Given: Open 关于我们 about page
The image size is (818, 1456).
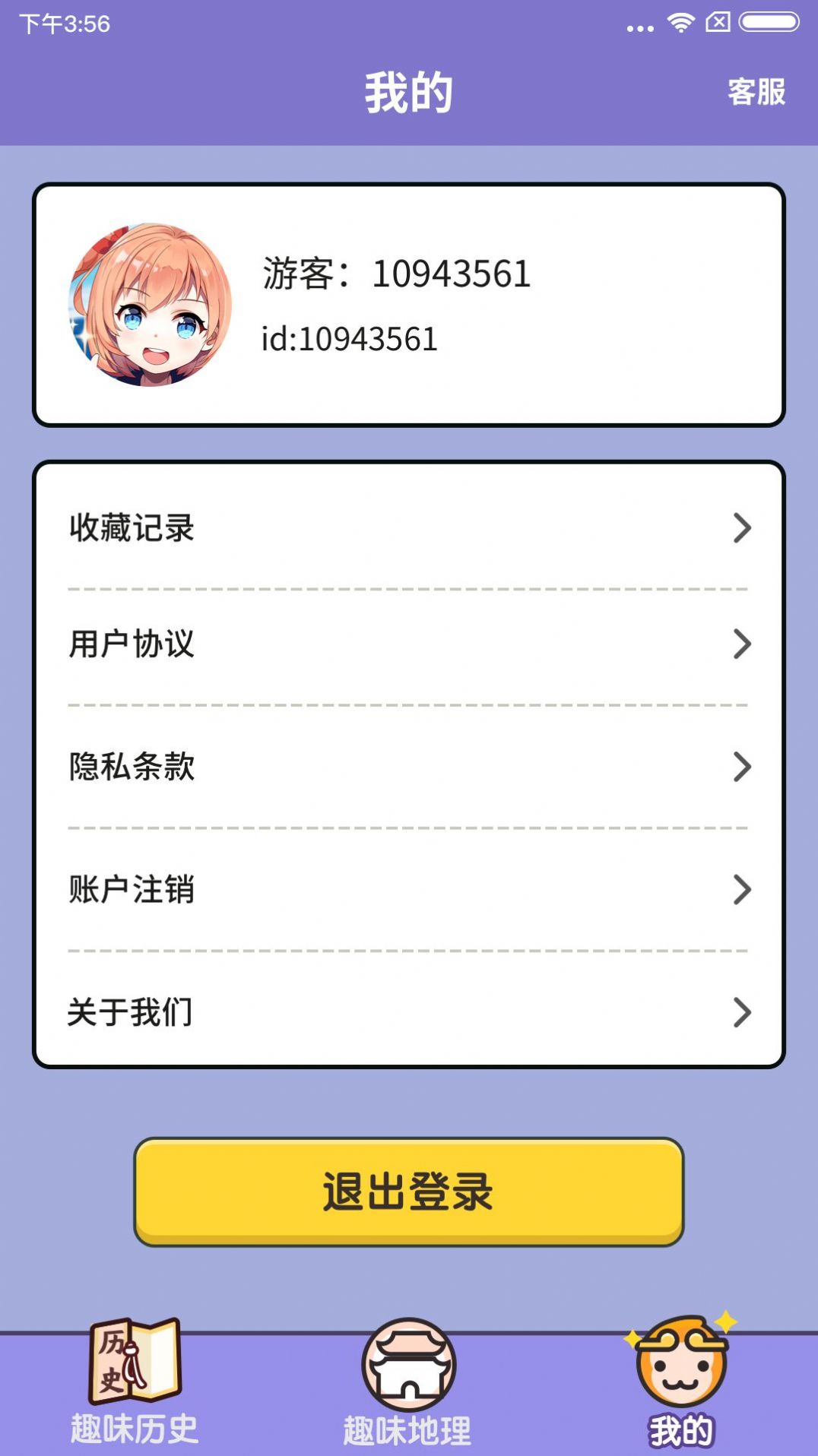Looking at the screenshot, I should 408,1012.
